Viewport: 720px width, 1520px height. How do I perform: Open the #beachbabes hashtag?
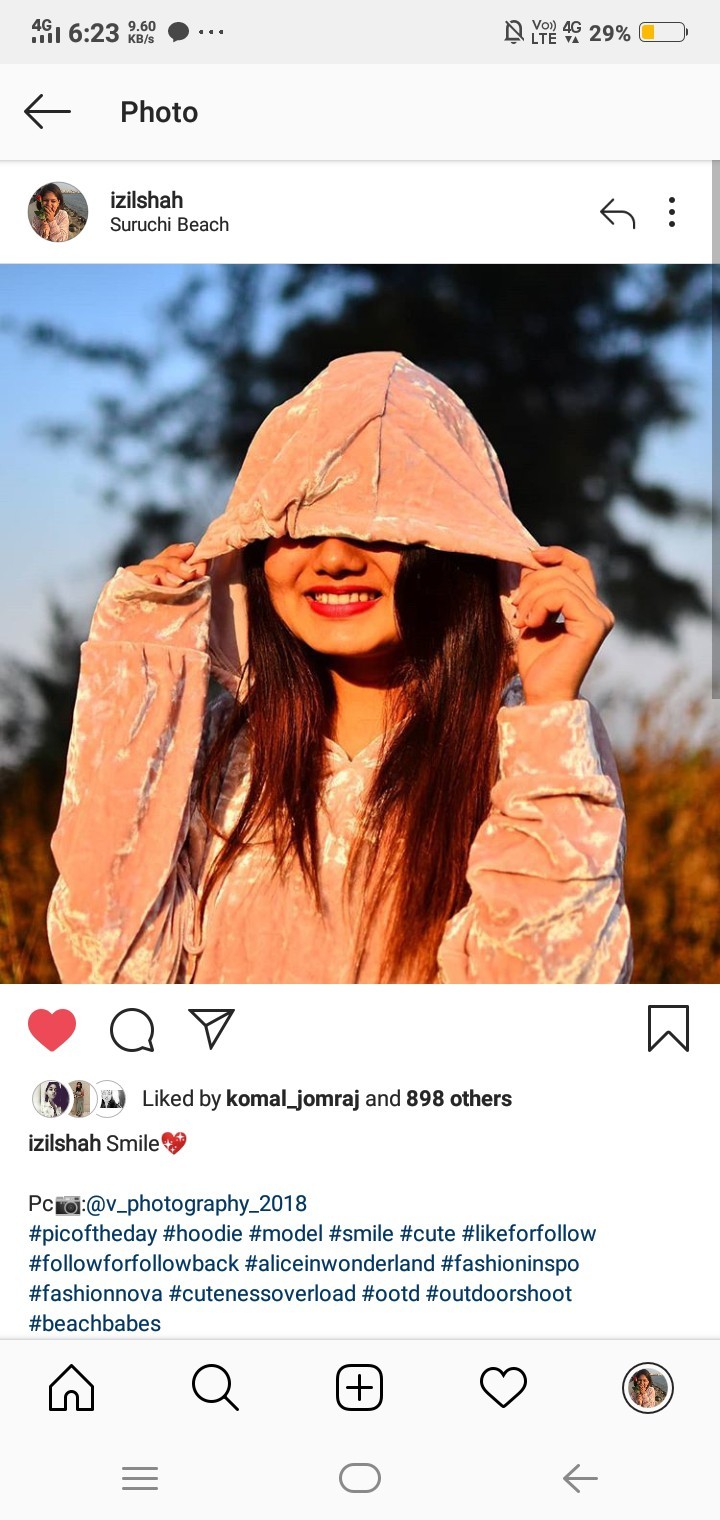94,1324
